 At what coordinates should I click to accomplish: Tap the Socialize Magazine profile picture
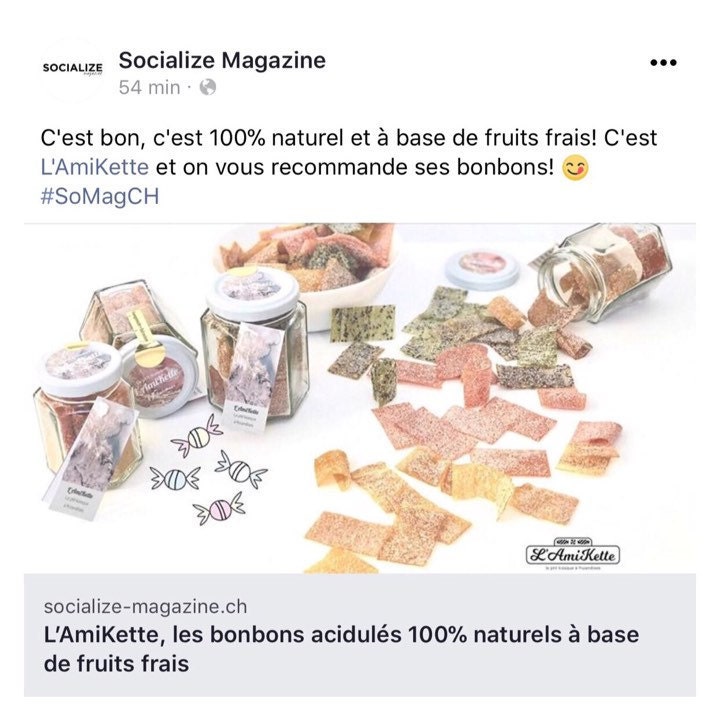72,68
